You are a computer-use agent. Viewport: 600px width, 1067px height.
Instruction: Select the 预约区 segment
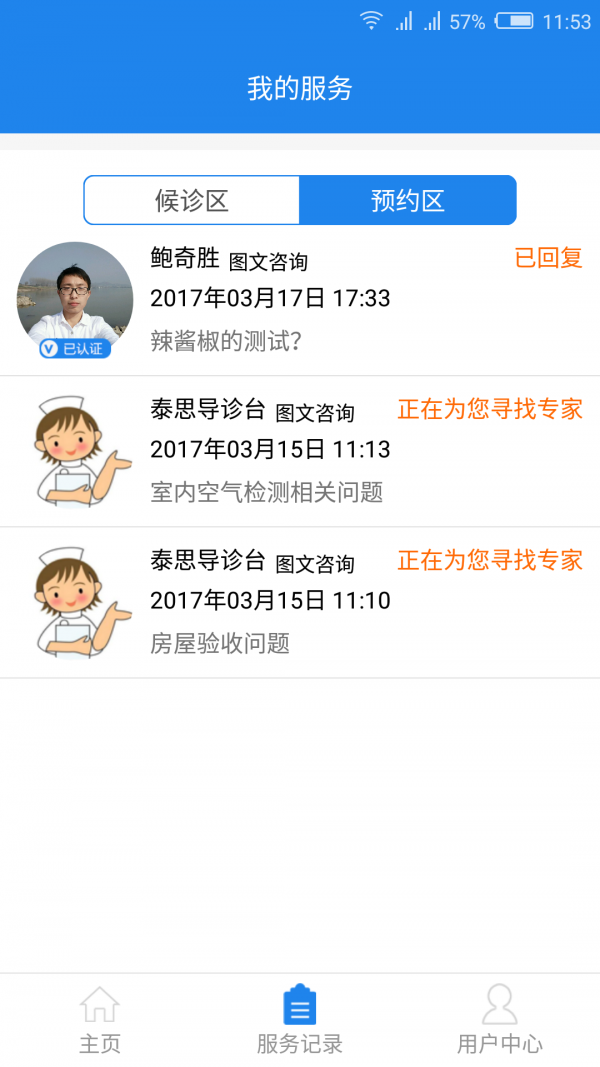(x=407, y=201)
